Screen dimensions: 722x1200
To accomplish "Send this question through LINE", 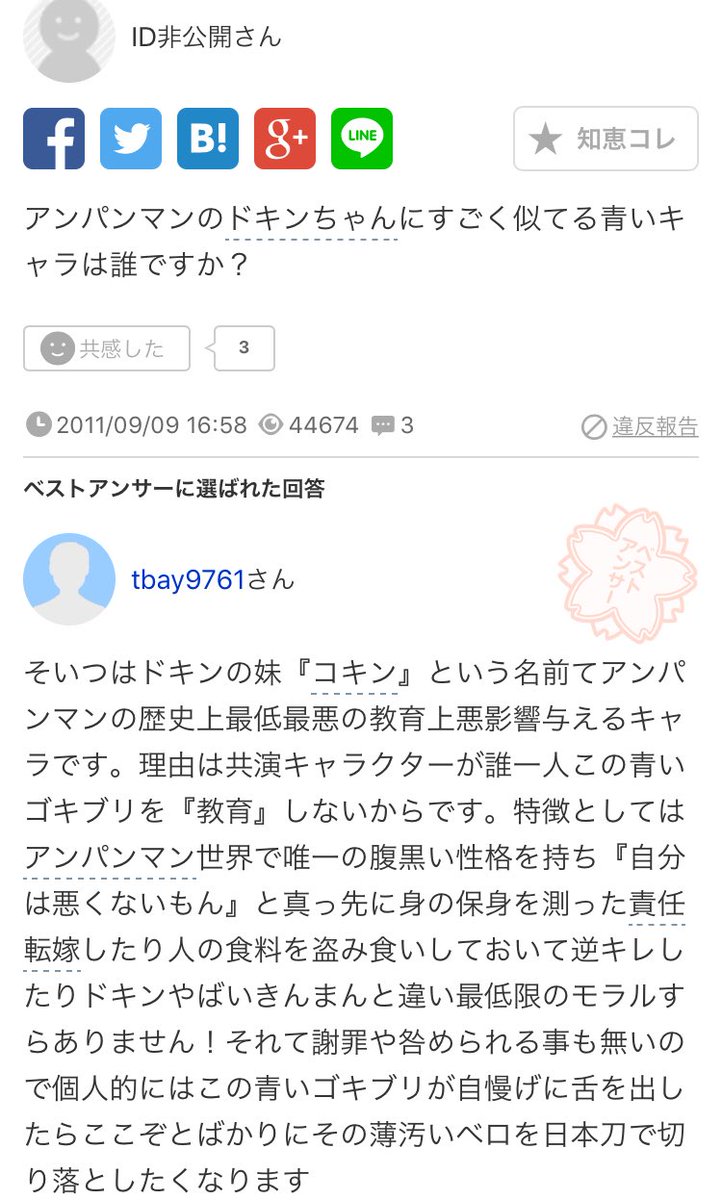I will point(362,139).
